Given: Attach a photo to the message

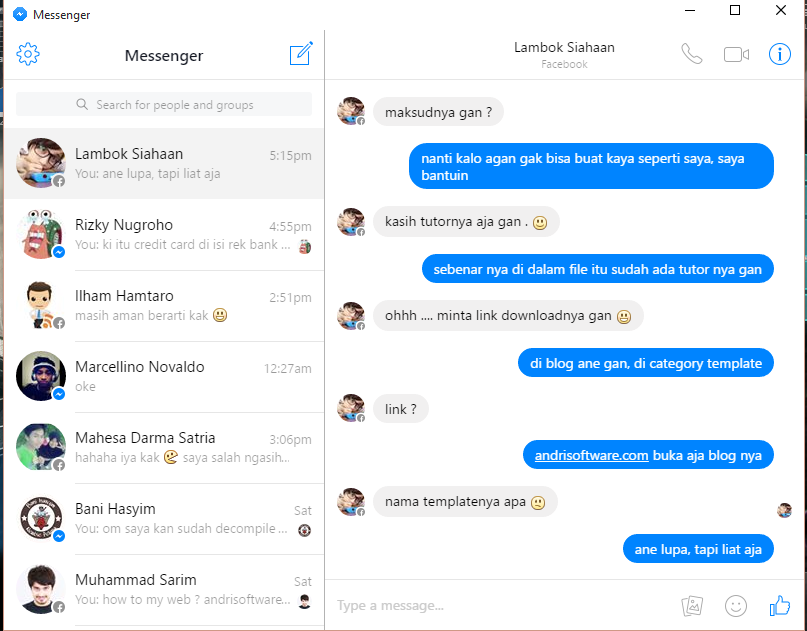Looking at the screenshot, I should point(692,605).
